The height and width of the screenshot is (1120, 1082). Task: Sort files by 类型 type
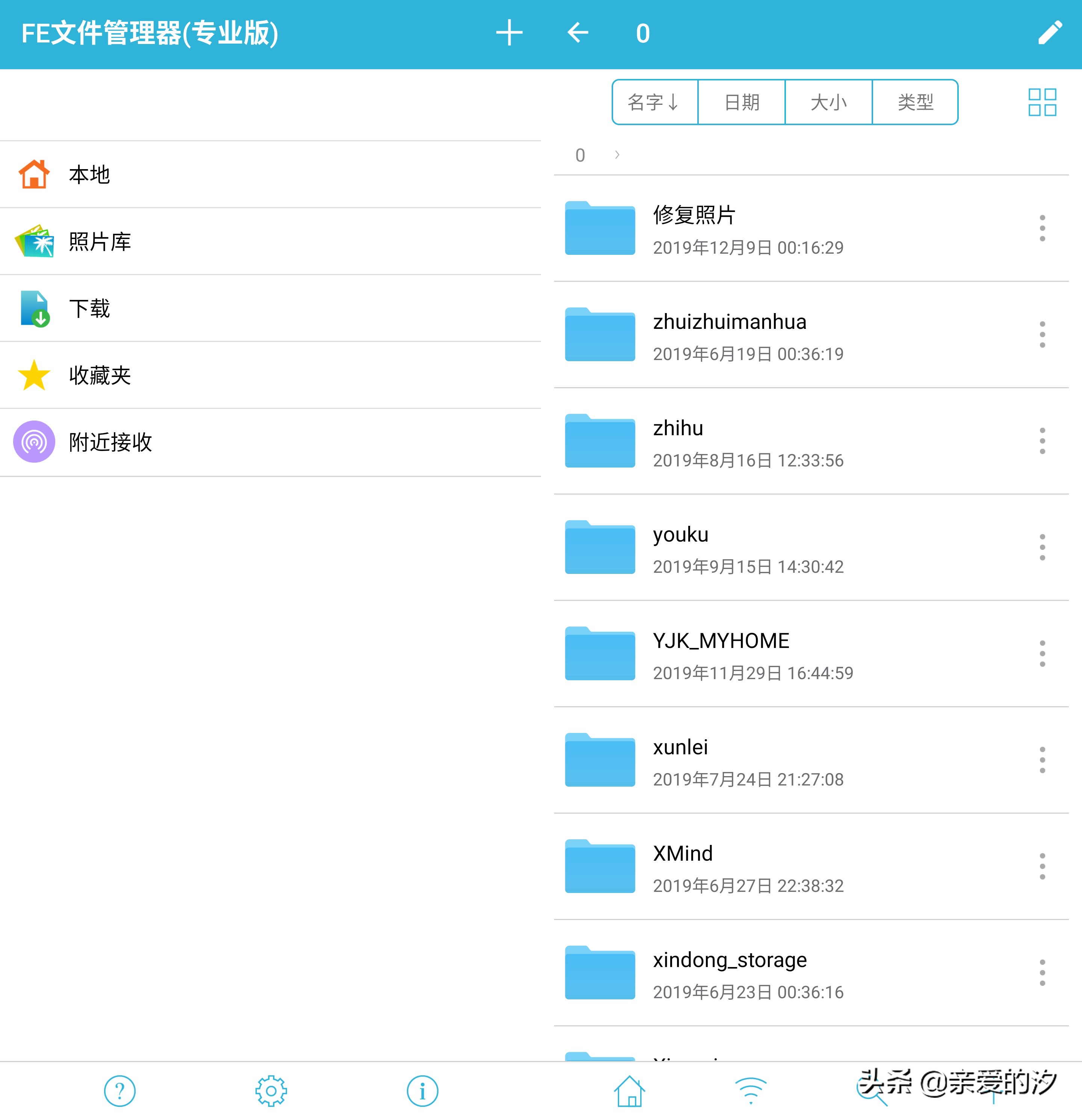pos(914,102)
